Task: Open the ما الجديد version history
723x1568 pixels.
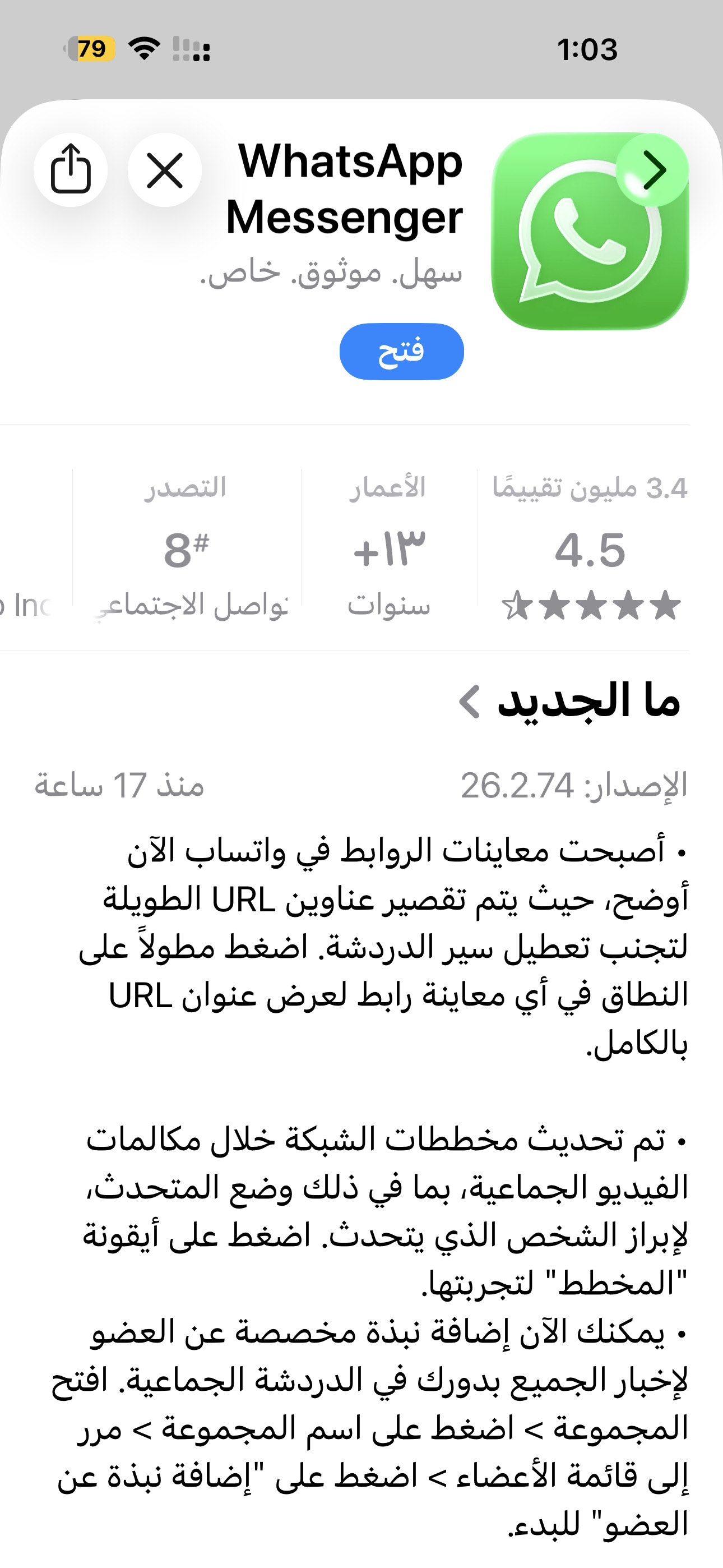Action: pos(568,700)
